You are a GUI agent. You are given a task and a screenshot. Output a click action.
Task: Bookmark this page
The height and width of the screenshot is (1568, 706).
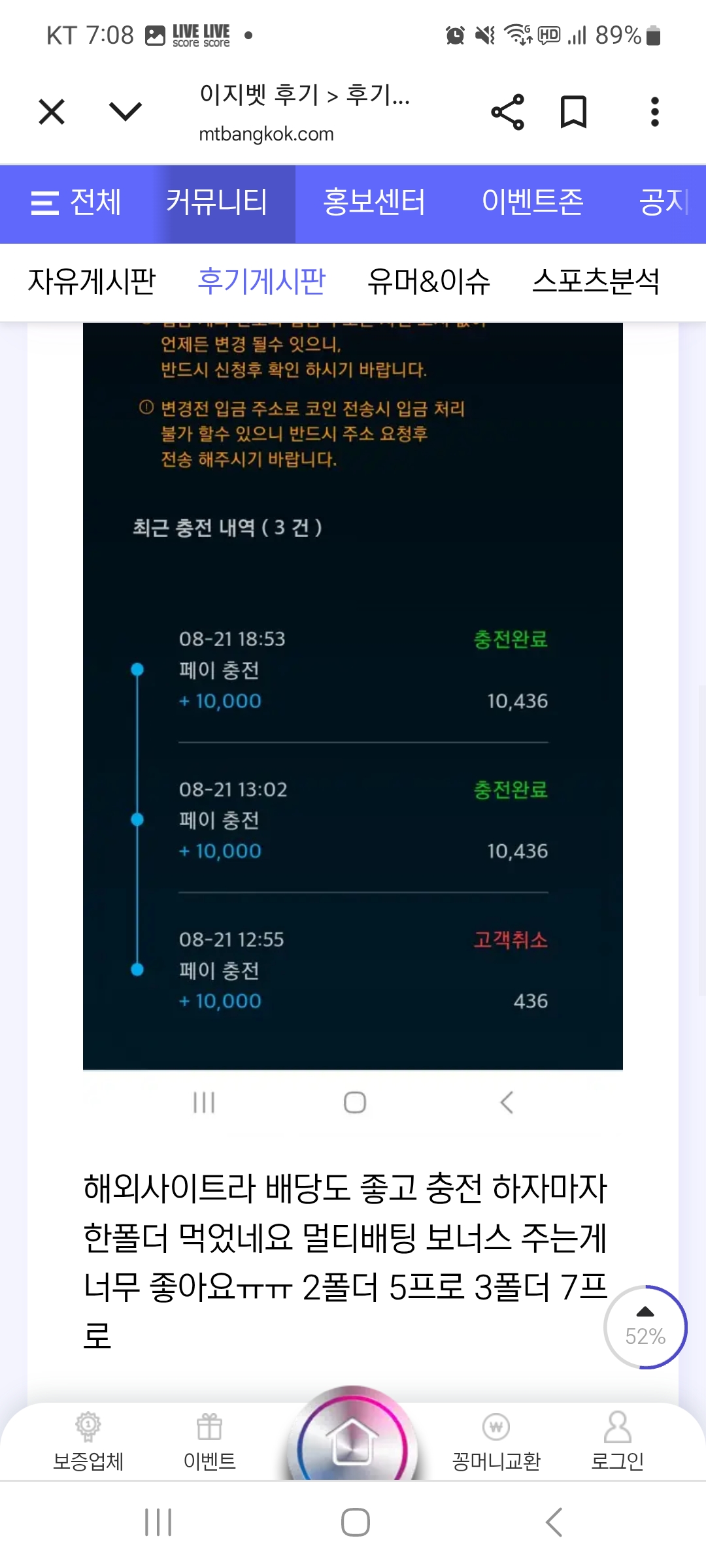click(573, 112)
